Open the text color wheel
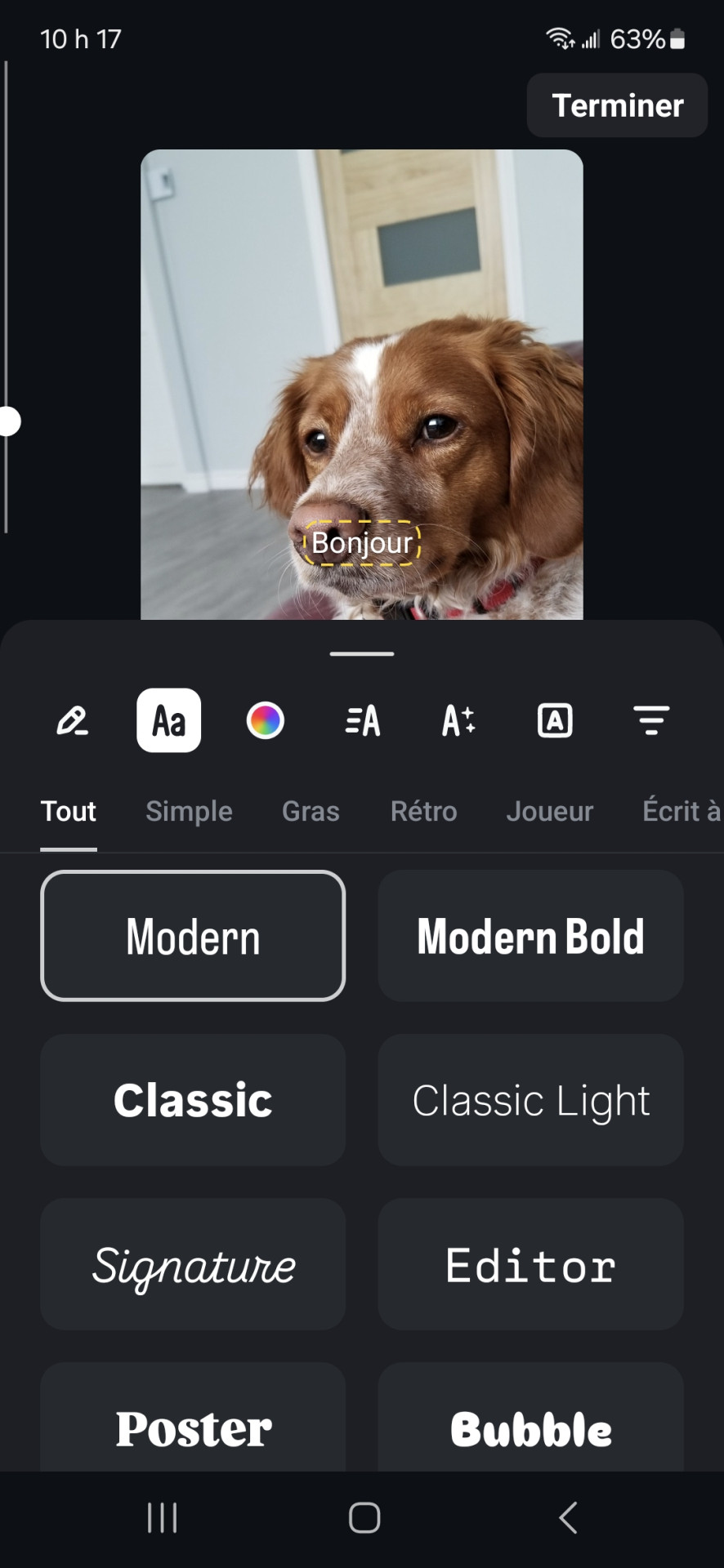The image size is (724, 1568). click(x=265, y=721)
